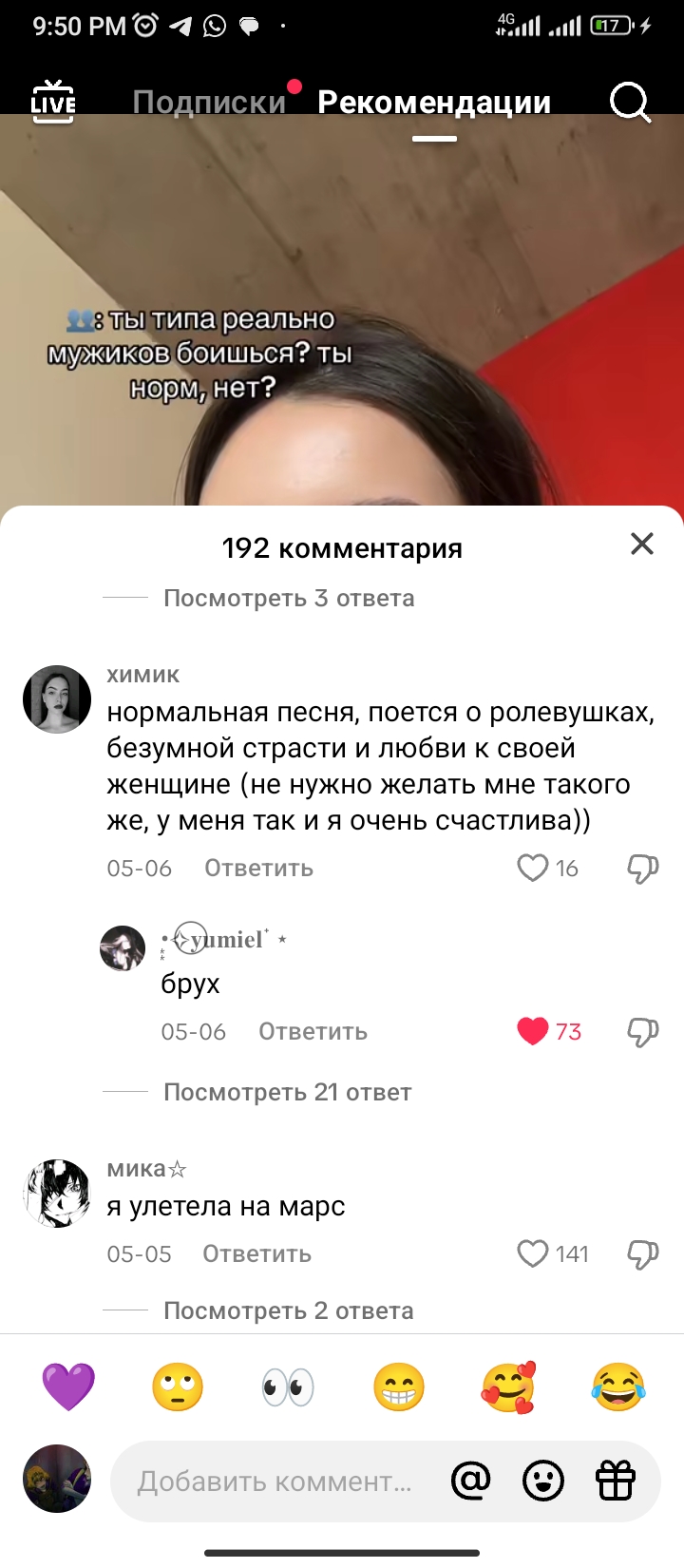This screenshot has width=684, height=1568.
Task: Open the gift icon in comment bar
Action: (x=616, y=1481)
